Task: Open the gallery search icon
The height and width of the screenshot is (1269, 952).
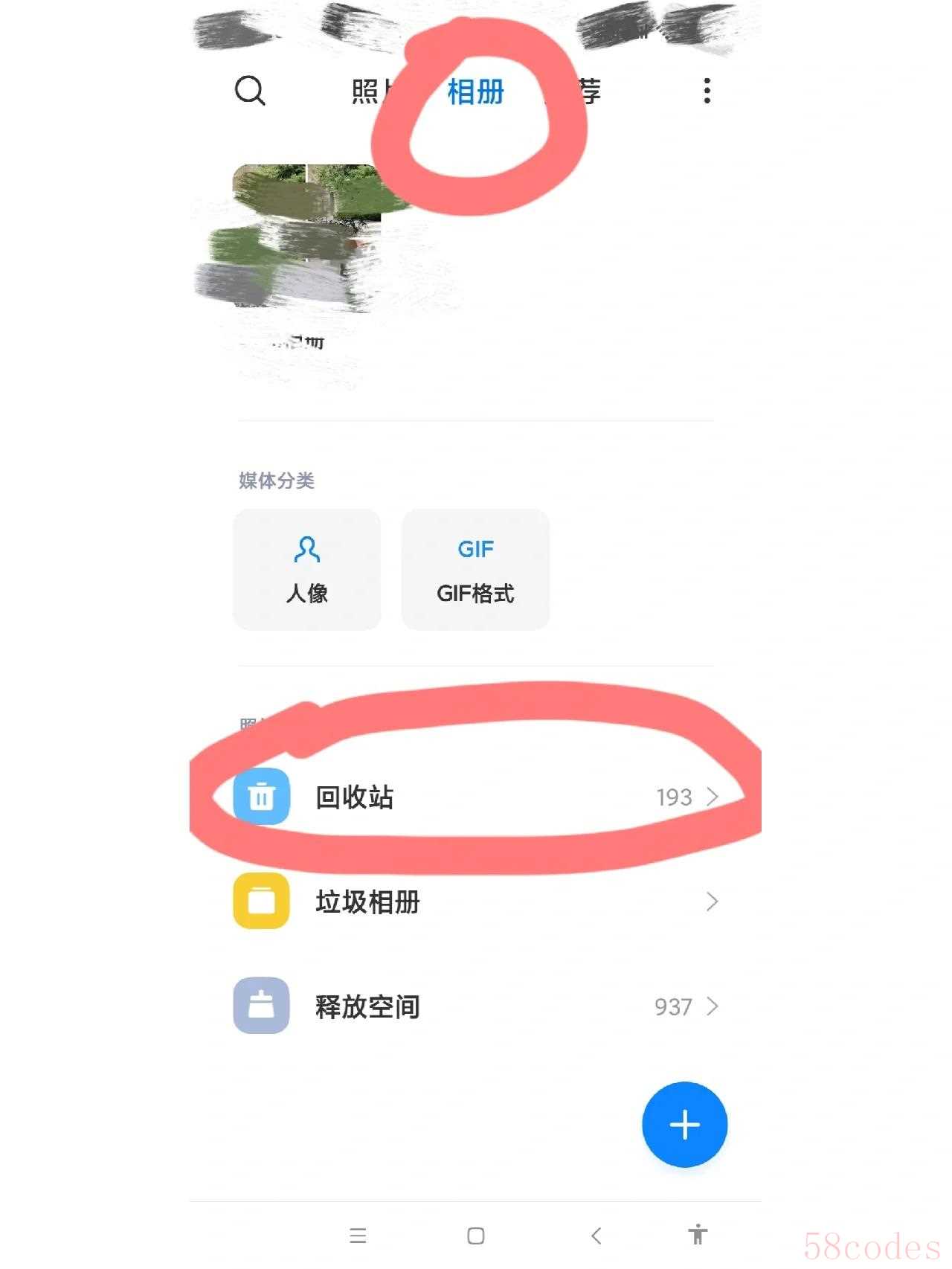Action: 250,91
